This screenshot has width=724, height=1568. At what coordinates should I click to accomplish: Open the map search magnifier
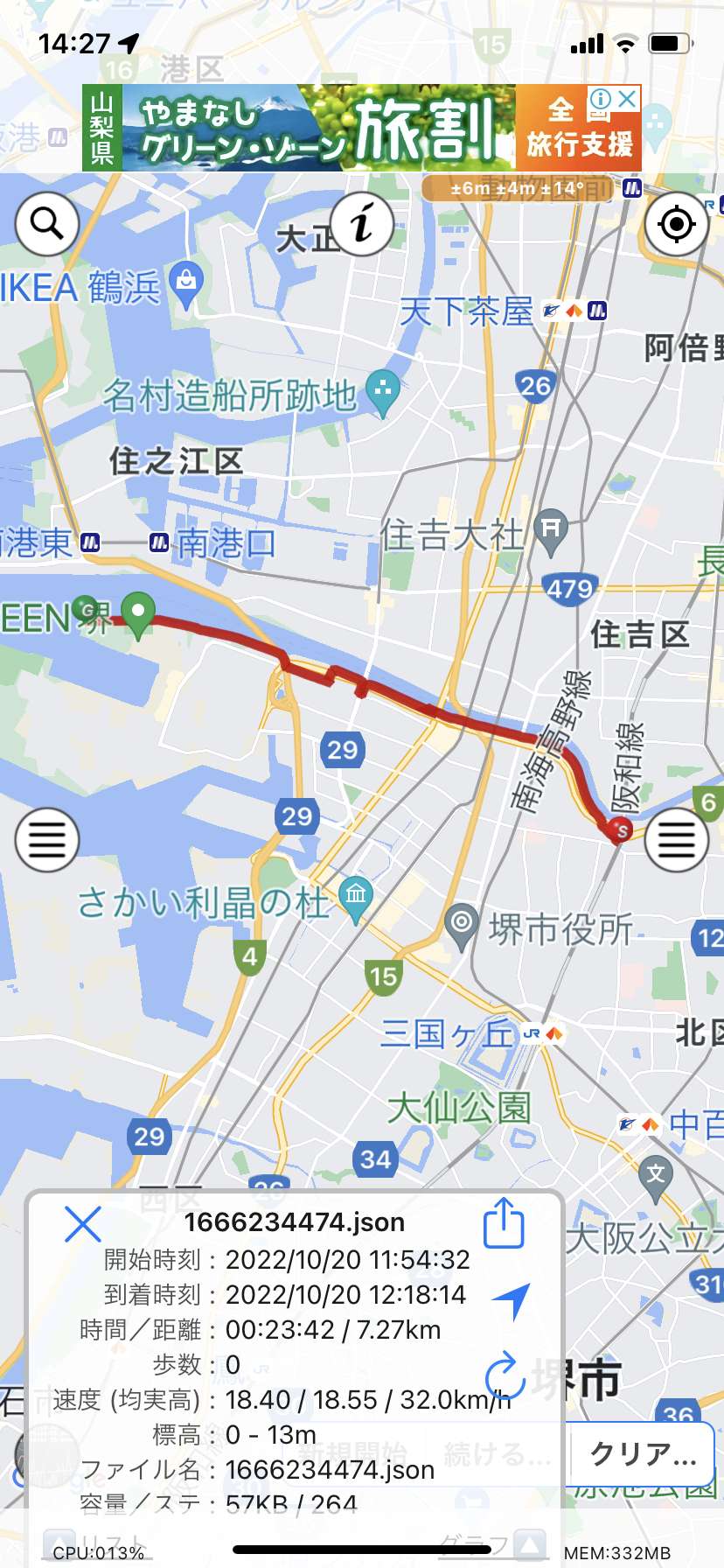click(47, 224)
